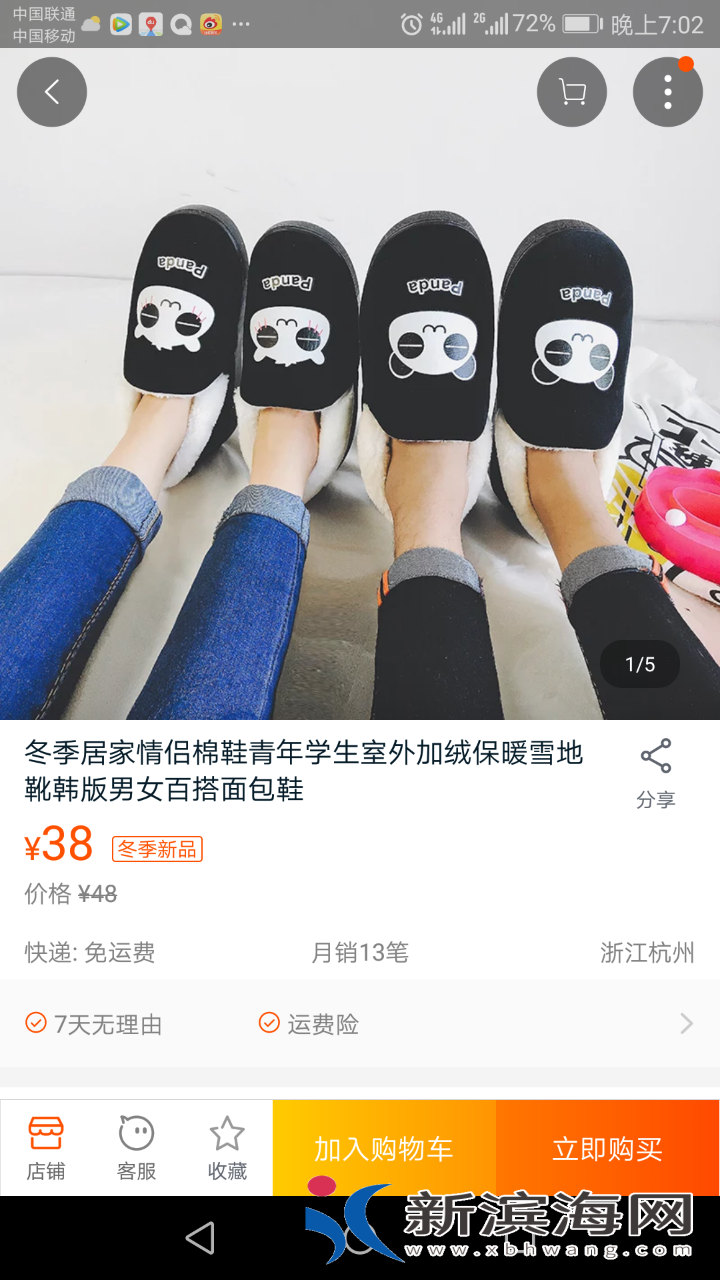720x1280 pixels.
Task: Open the three-dot overflow menu
Action: point(668,92)
